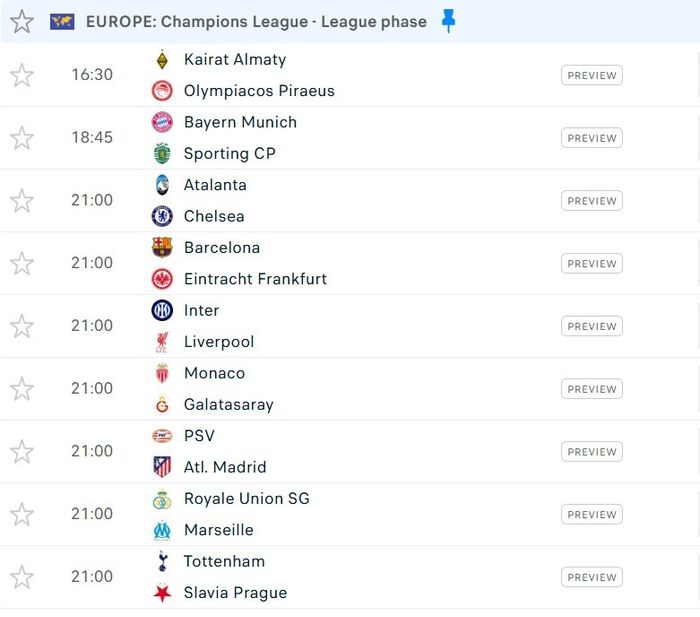Open preview for Kairat Almaty vs Olympiacos
This screenshot has height=617, width=700.
coord(591,75)
